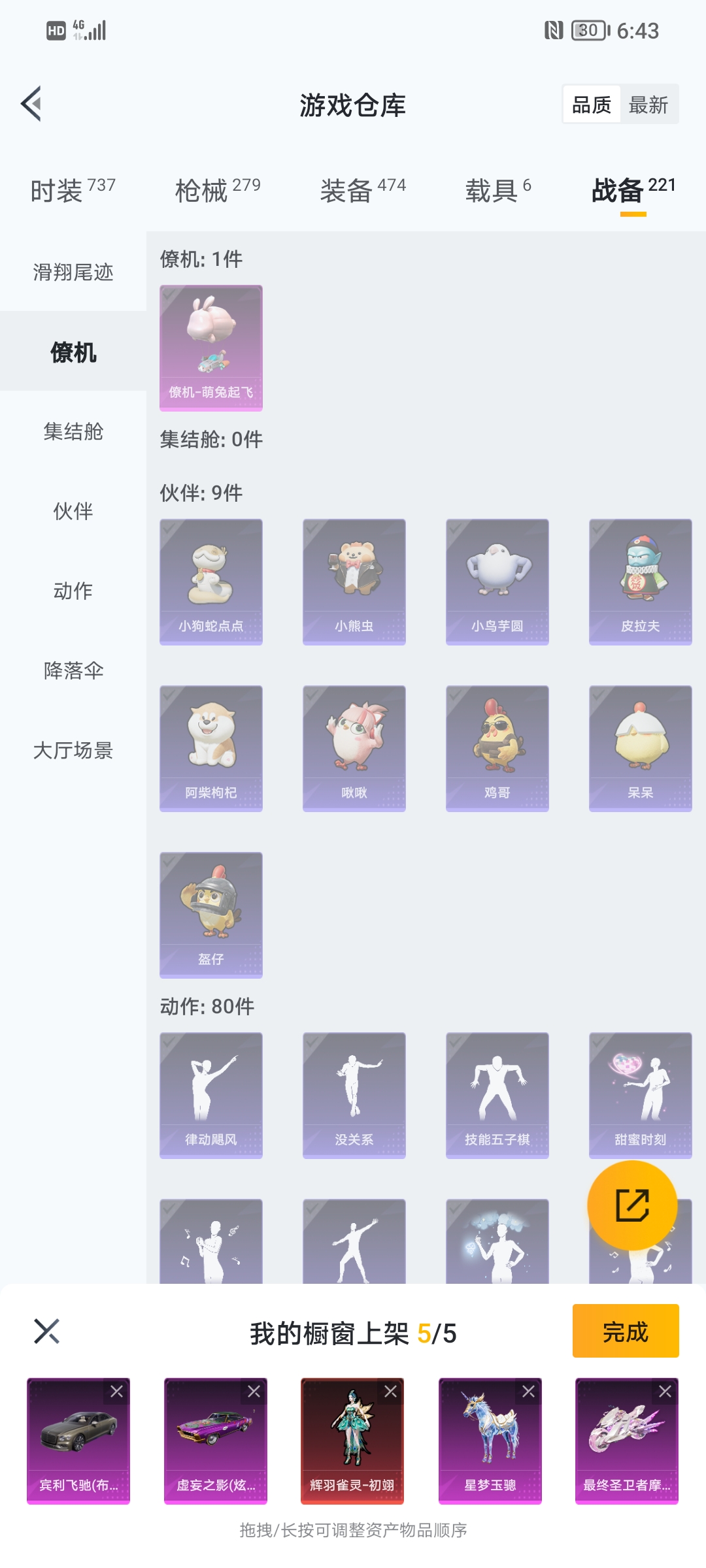Screen dimensions: 706x1568
Task: Switch to the 装备 tab
Action: [x=362, y=190]
